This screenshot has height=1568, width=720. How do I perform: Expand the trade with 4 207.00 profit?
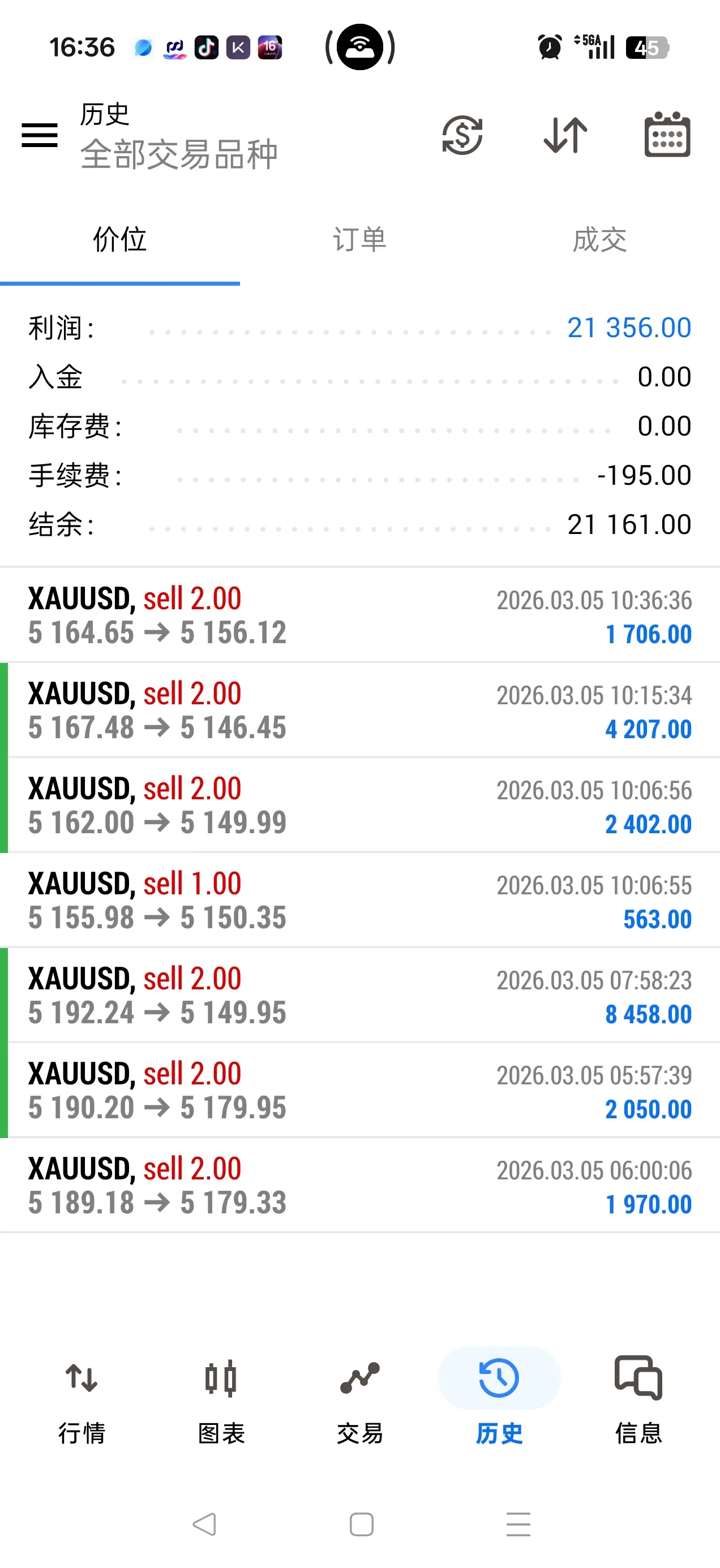tap(359, 710)
